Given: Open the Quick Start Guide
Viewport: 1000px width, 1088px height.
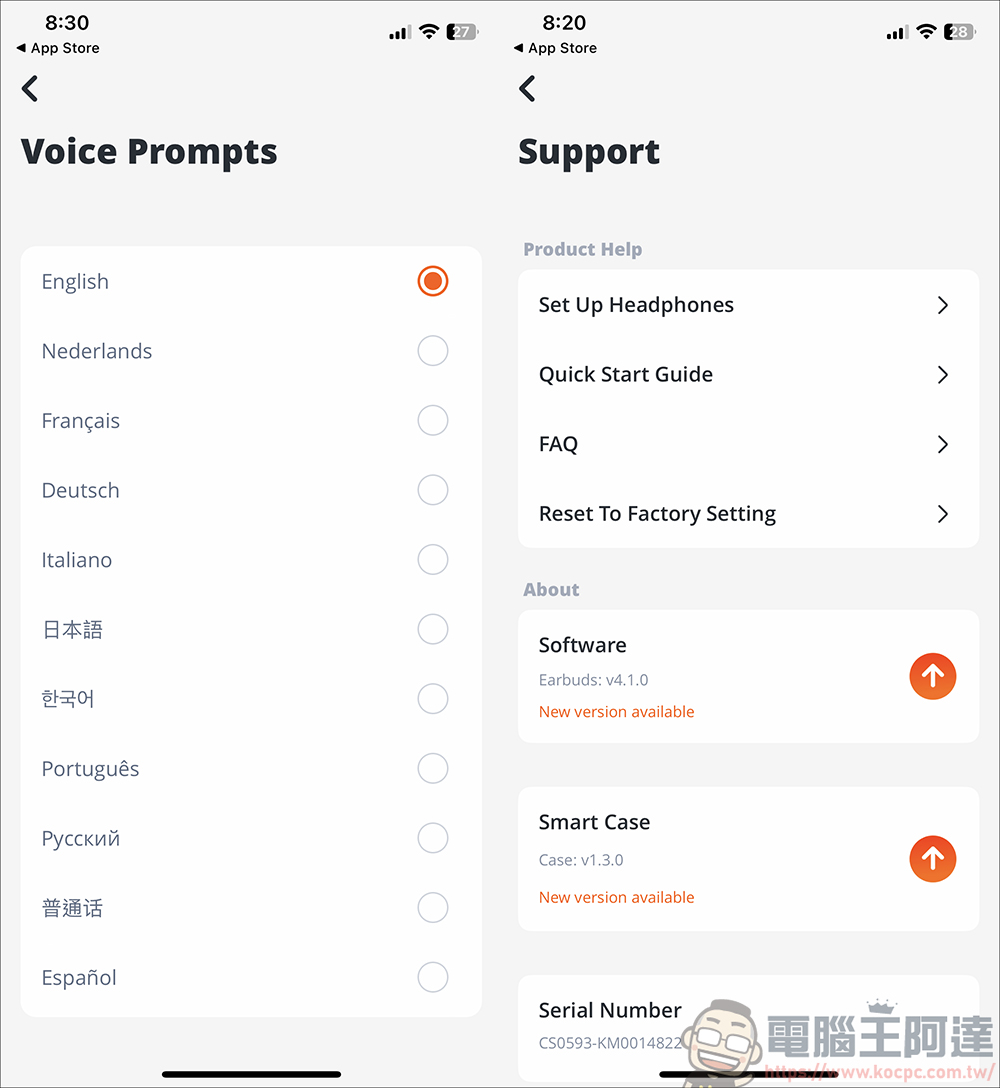Looking at the screenshot, I should tap(748, 375).
